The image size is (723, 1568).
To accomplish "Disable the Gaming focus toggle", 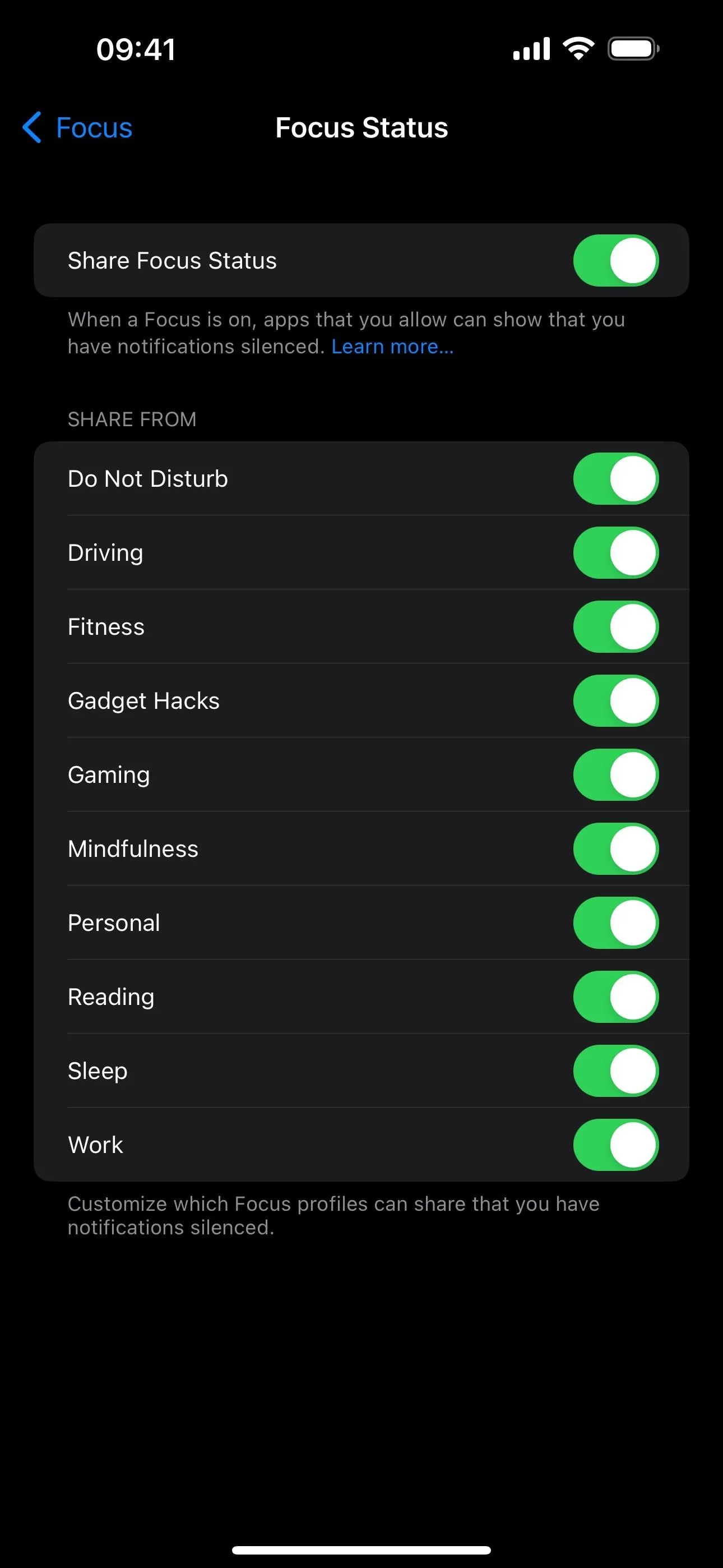I will point(616,775).
